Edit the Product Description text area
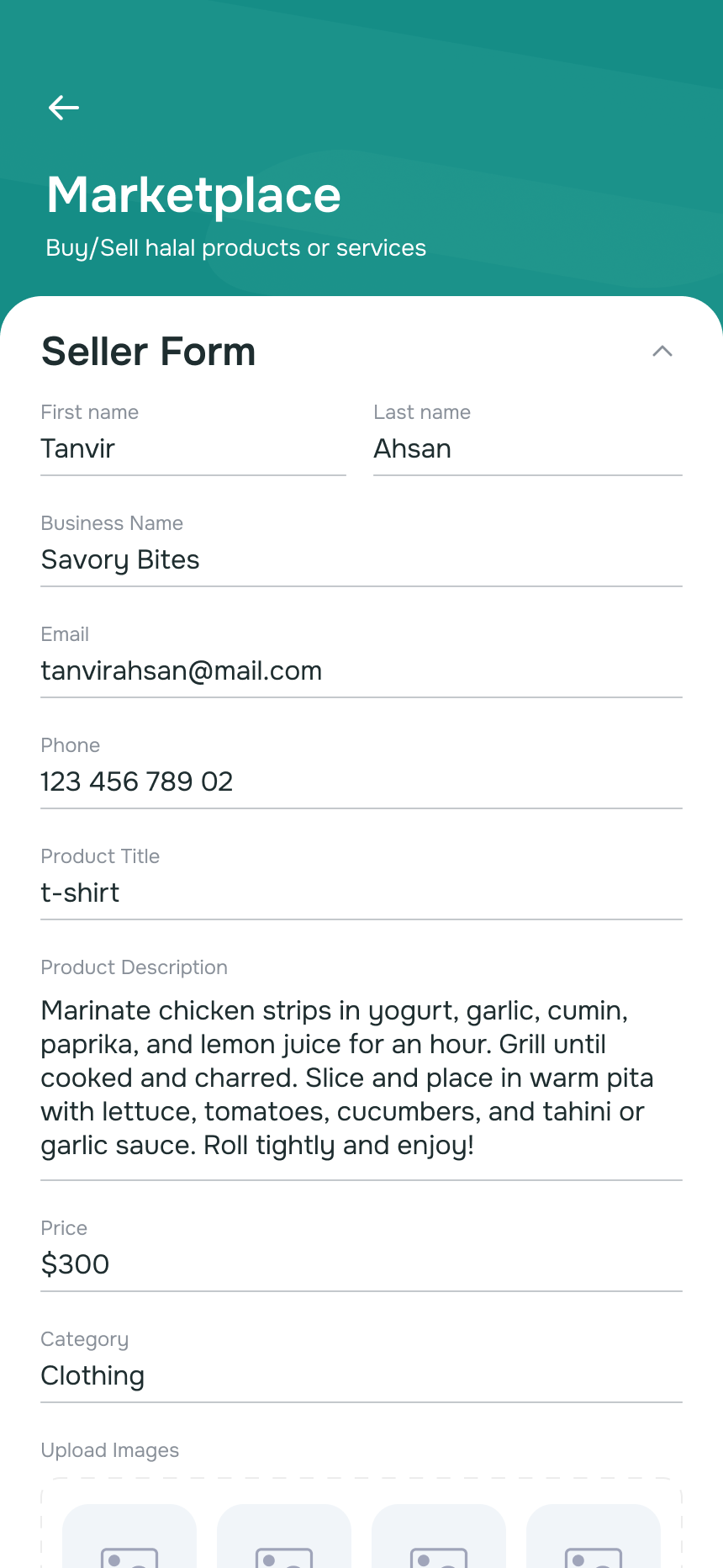The height and width of the screenshot is (1568, 723). tap(361, 1078)
